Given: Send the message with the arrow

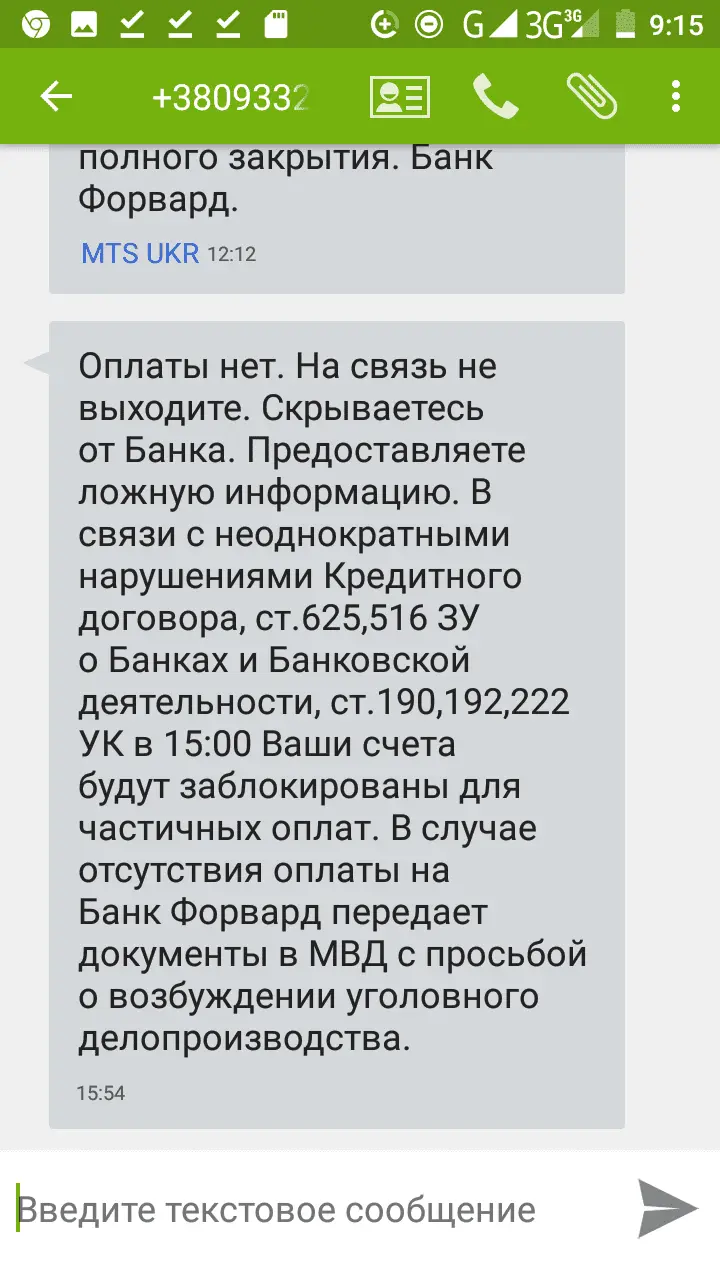Looking at the screenshot, I should [667, 1209].
